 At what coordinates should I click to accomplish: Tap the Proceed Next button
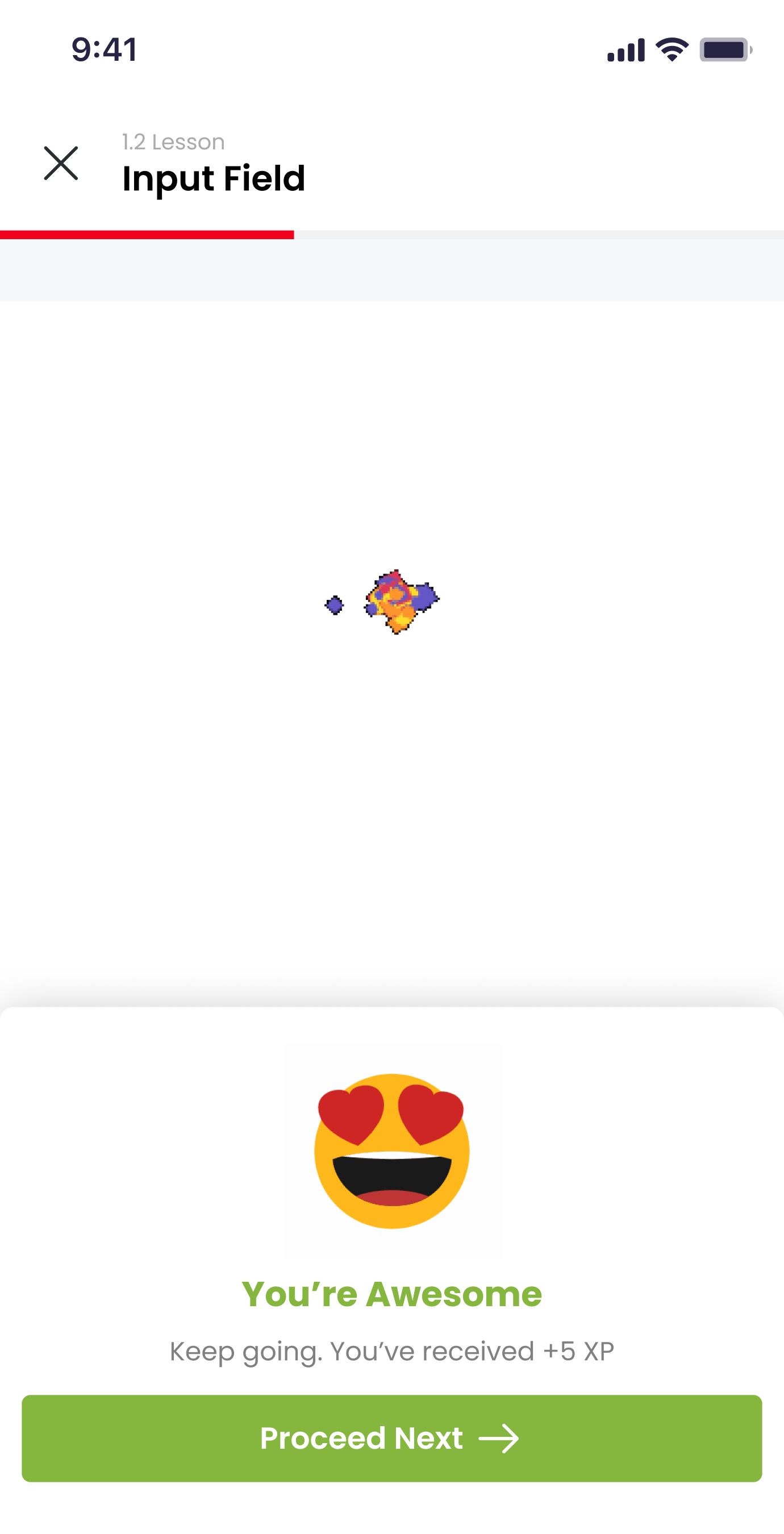point(391,1438)
